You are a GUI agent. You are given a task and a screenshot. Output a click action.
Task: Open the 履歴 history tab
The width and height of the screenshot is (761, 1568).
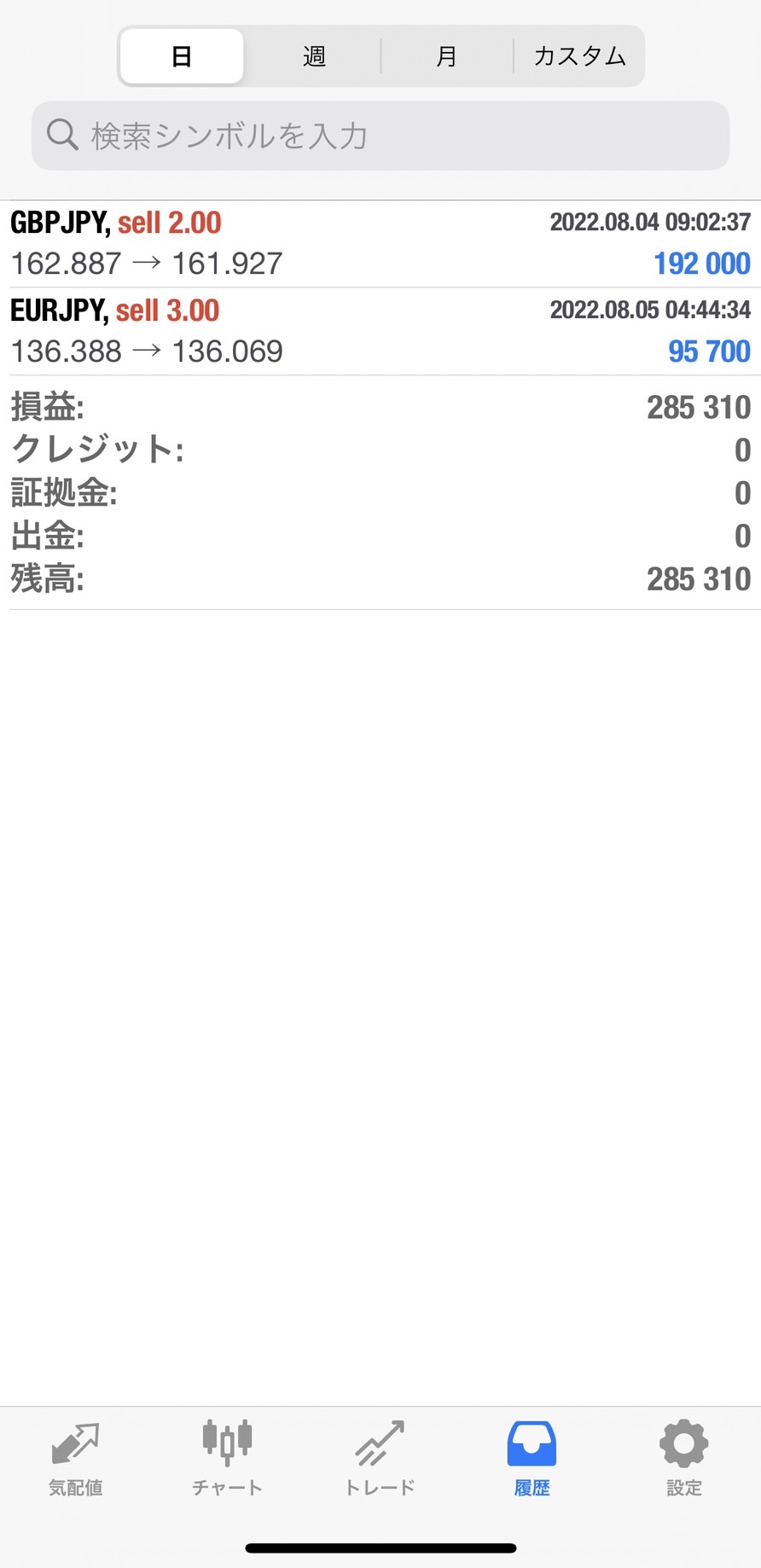(532, 1459)
